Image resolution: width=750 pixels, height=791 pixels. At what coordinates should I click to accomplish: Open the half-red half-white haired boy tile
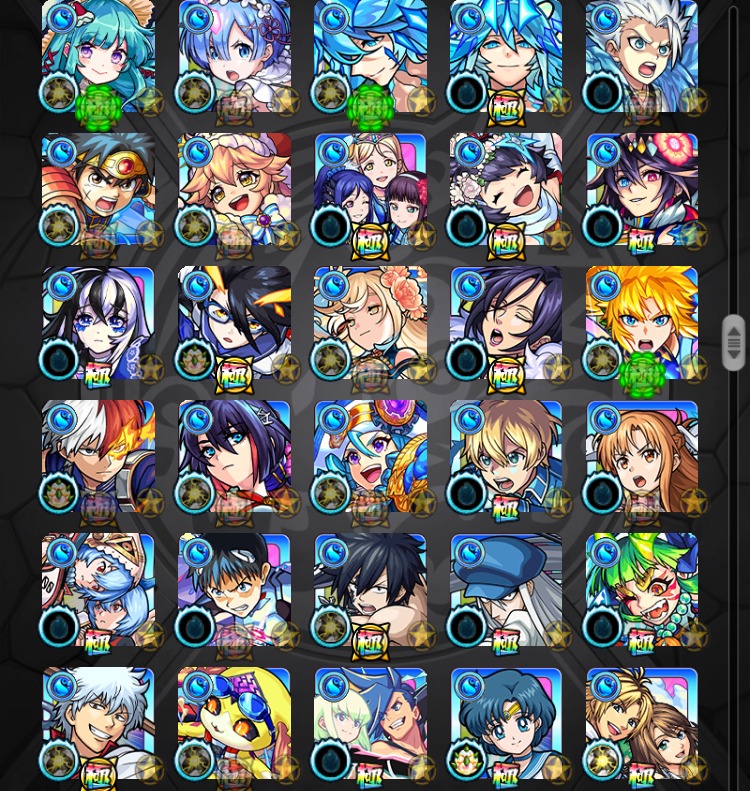(x=98, y=457)
